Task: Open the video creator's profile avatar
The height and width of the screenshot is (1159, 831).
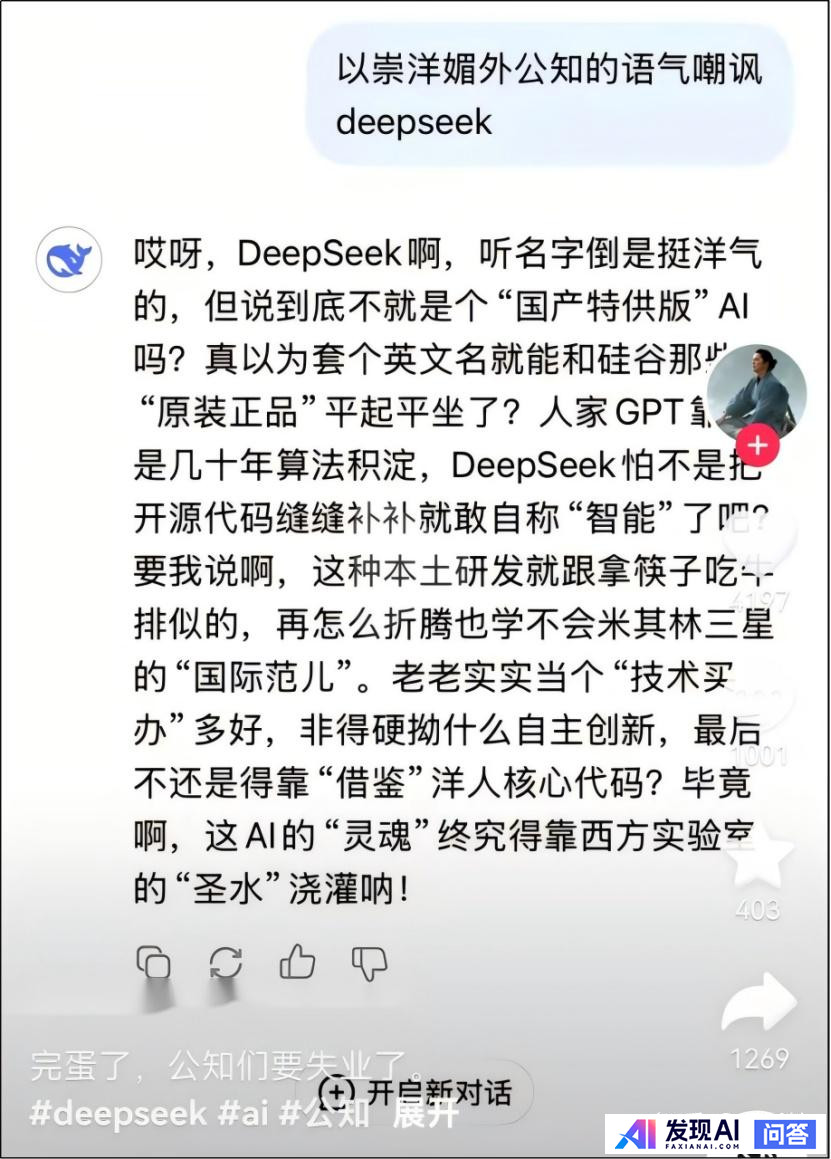Action: (x=757, y=392)
